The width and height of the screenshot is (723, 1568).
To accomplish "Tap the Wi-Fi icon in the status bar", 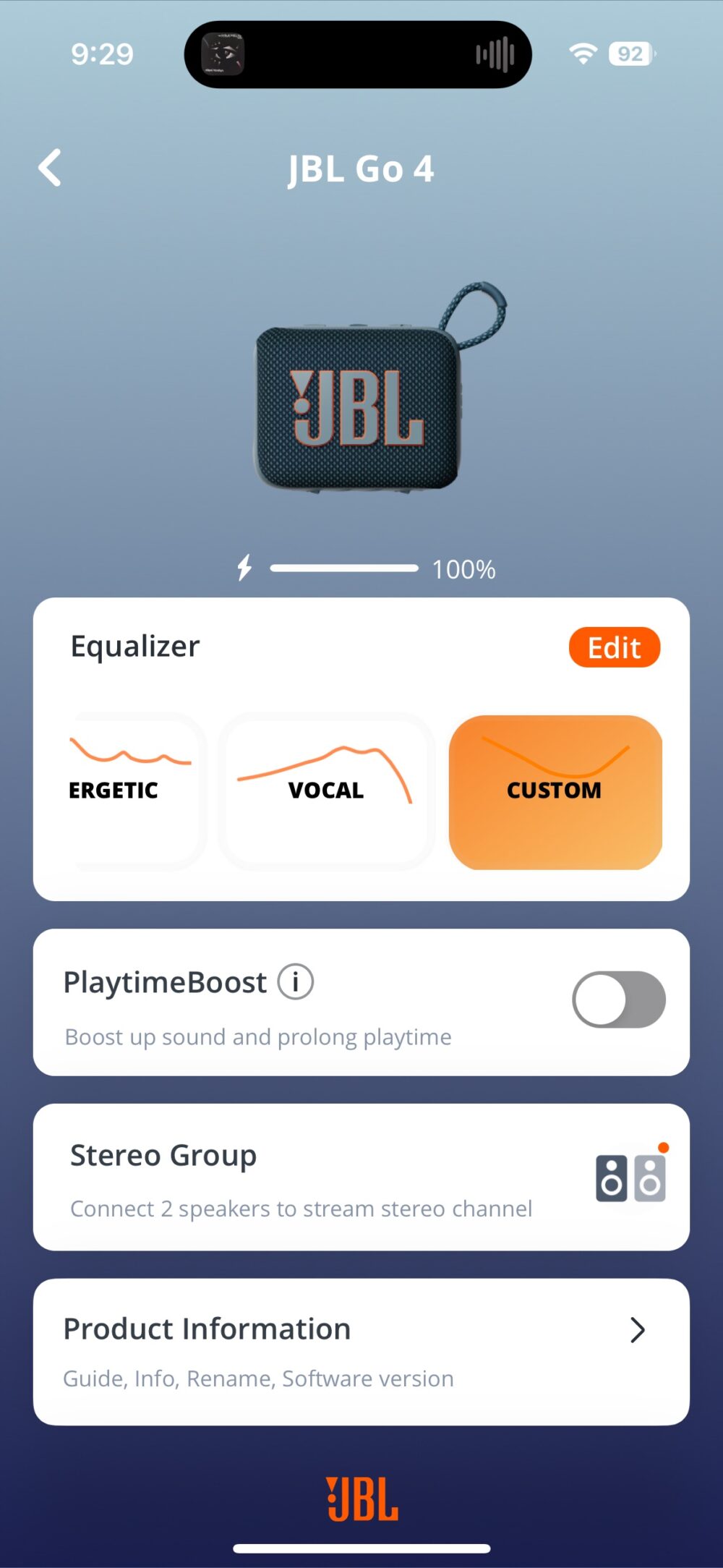I will click(583, 54).
